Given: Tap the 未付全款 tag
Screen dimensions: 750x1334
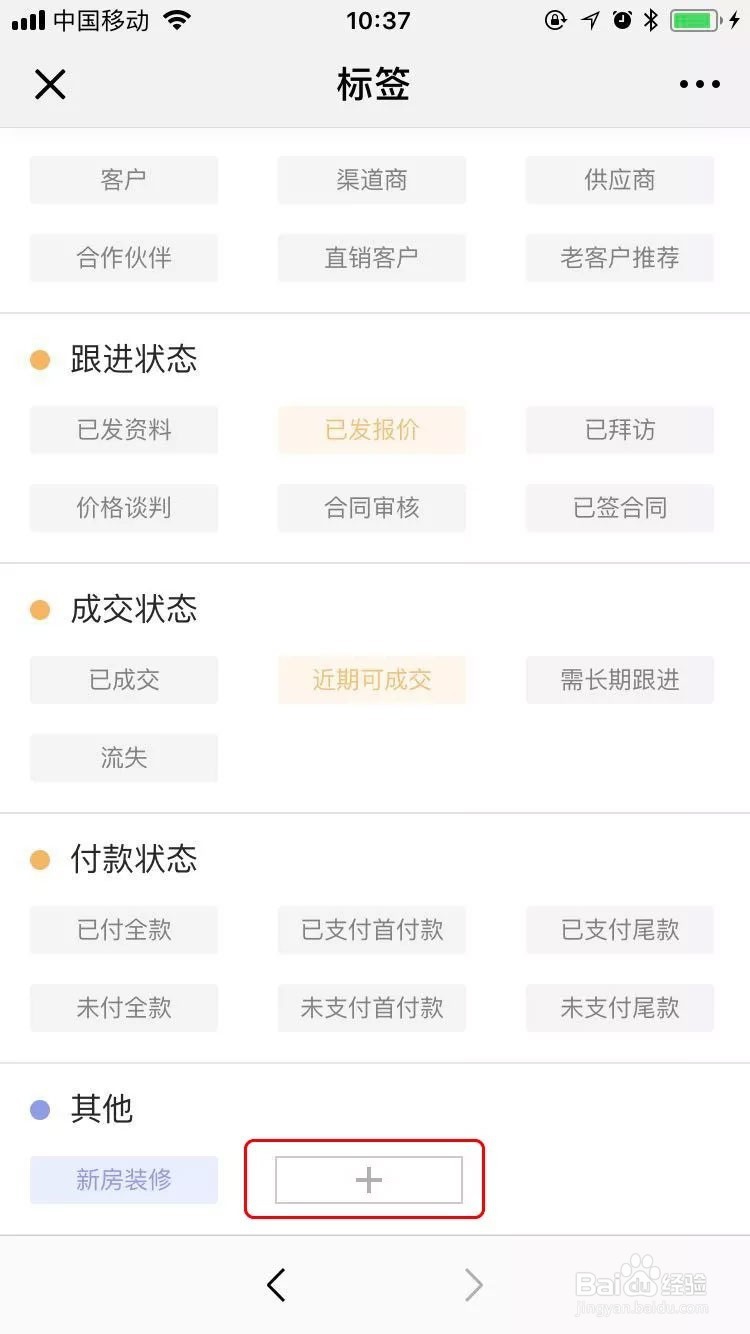Looking at the screenshot, I should coord(123,1008).
